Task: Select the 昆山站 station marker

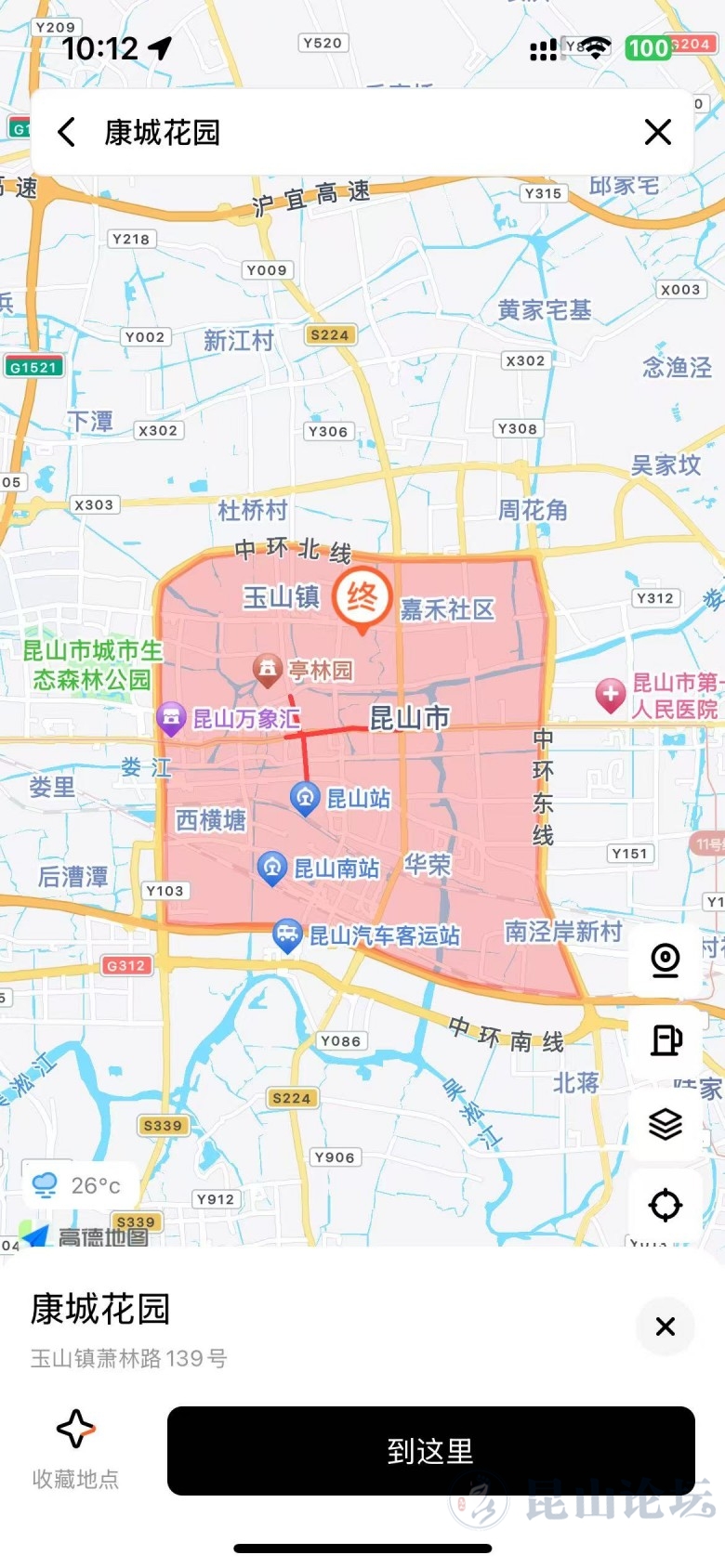Action: point(305,798)
